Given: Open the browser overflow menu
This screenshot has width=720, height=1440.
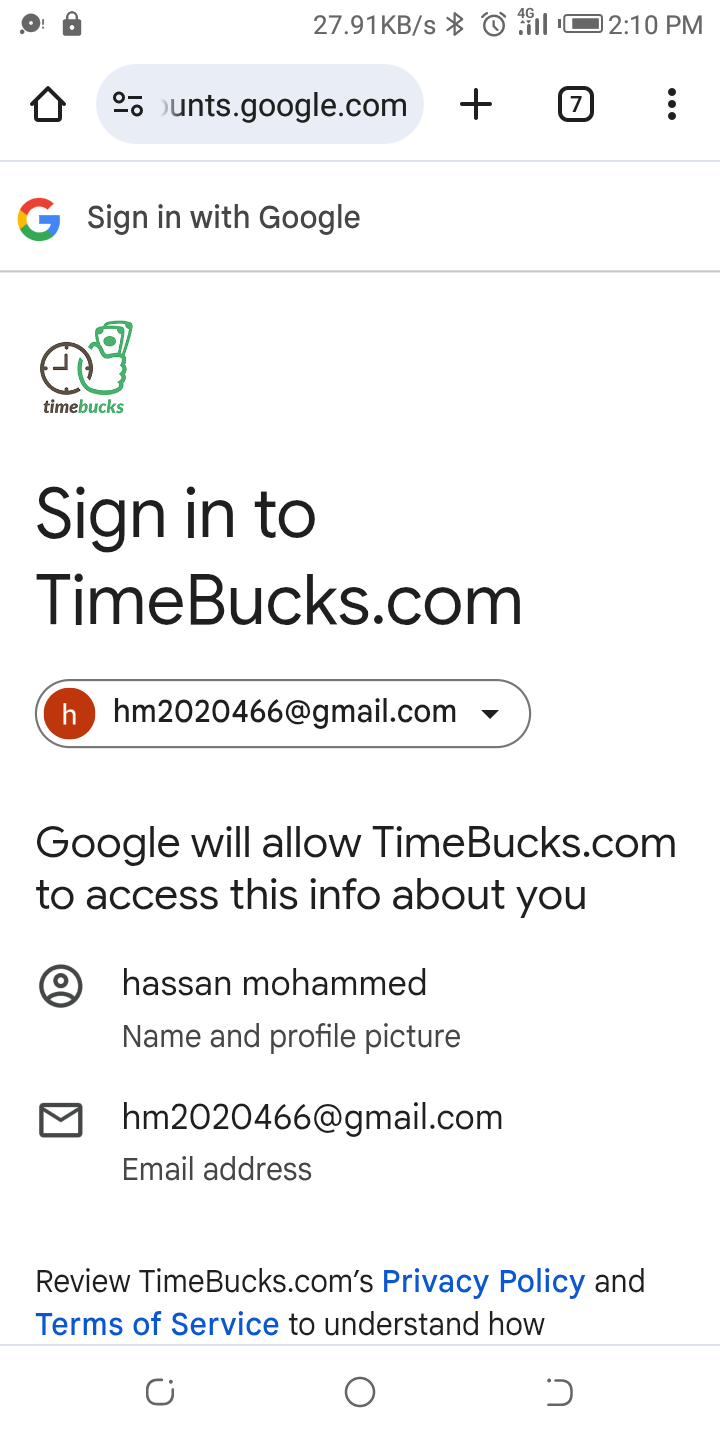Looking at the screenshot, I should click(x=671, y=104).
